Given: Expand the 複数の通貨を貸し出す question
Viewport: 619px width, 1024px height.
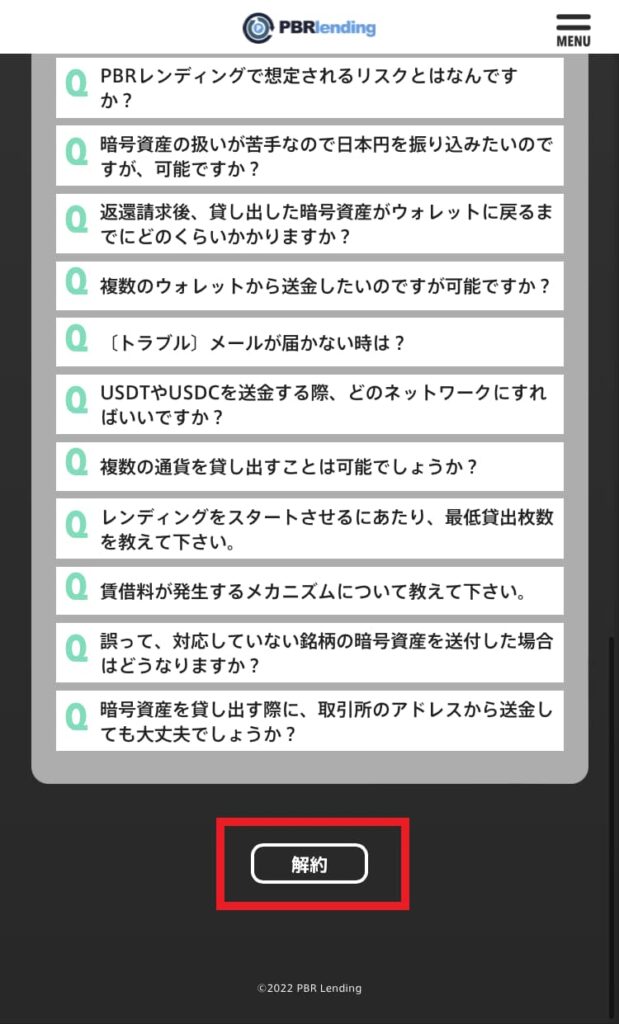Looking at the screenshot, I should click(310, 466).
